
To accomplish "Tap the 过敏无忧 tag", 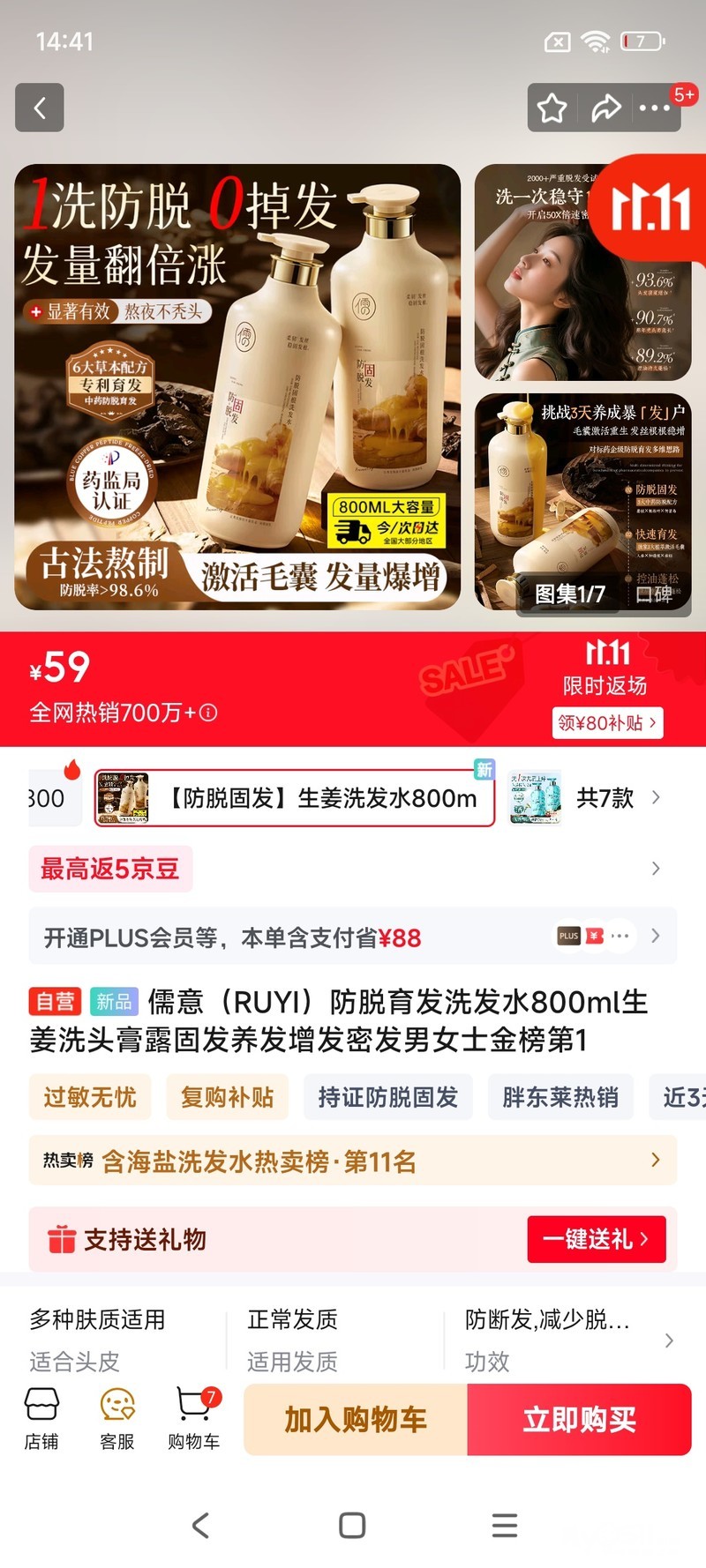I will pyautogui.click(x=90, y=1097).
